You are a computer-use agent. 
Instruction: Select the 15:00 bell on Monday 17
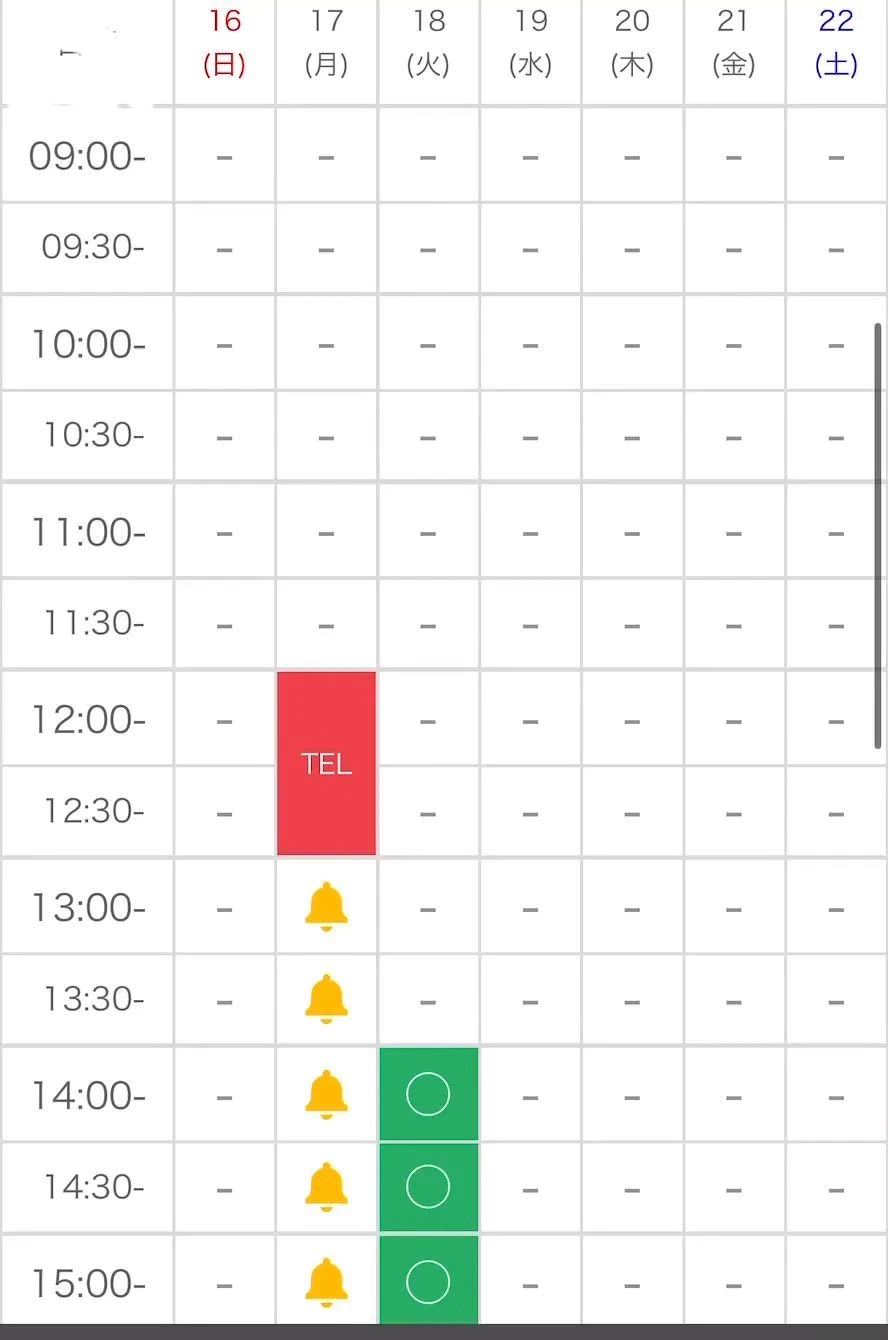point(326,1282)
